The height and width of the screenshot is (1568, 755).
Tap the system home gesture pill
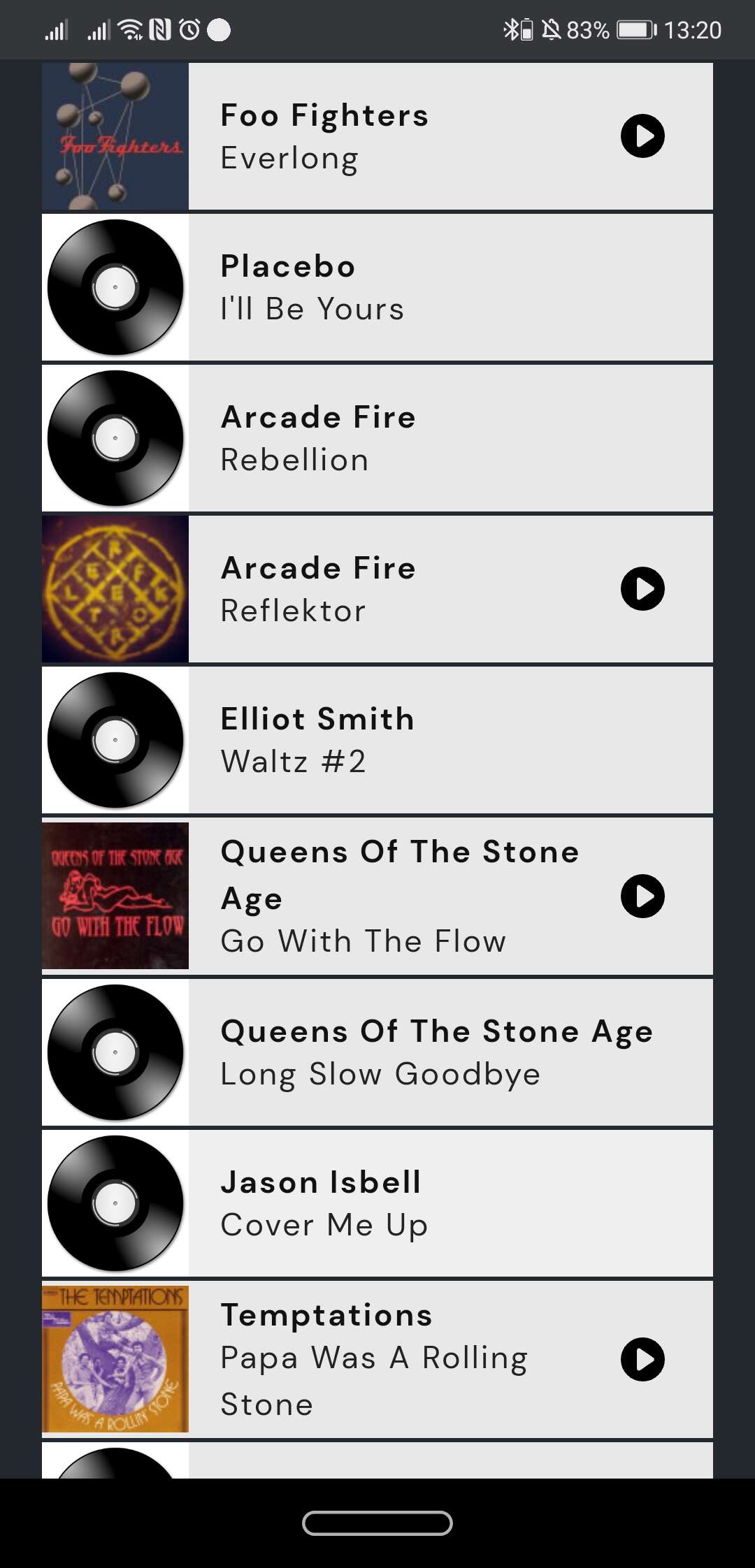(377, 1523)
